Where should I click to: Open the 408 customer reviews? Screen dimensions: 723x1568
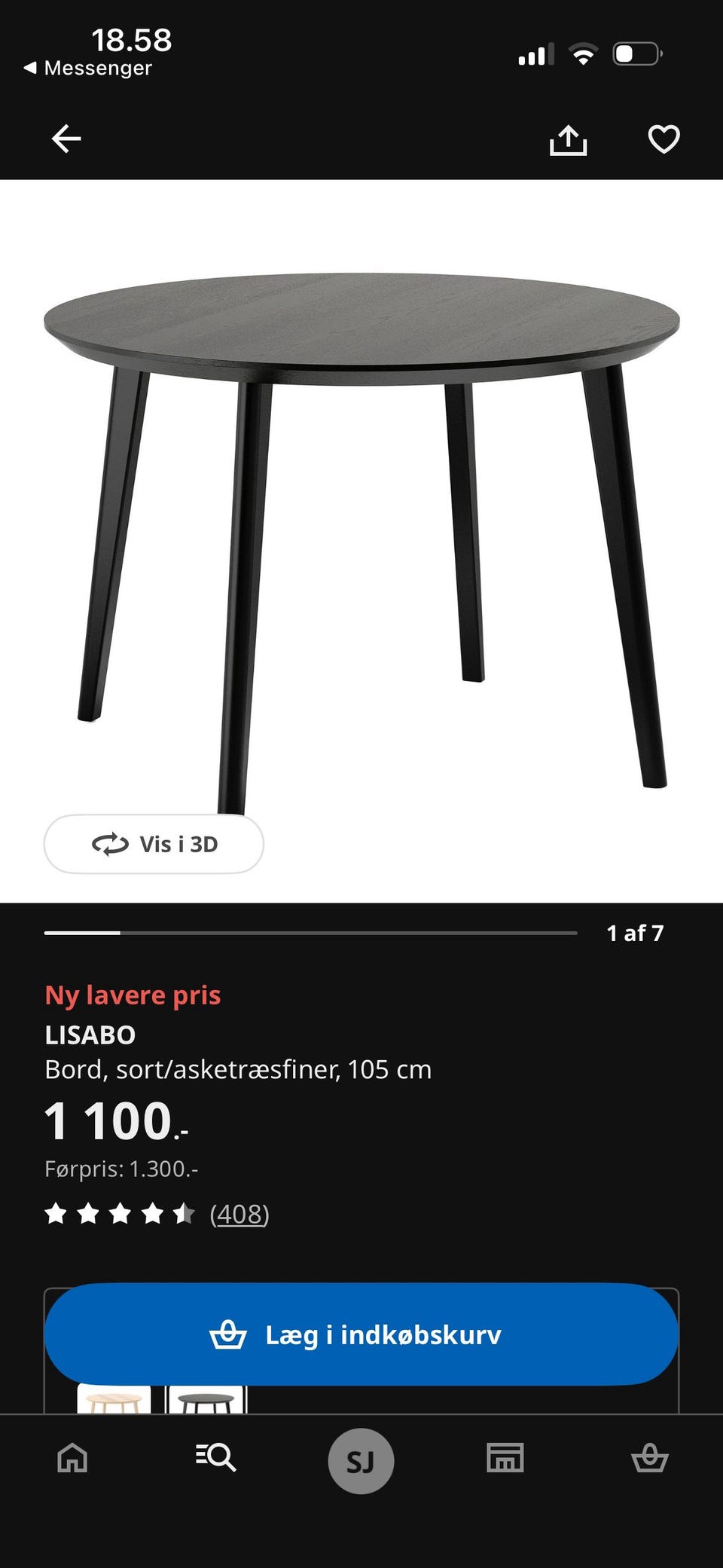[239, 1214]
